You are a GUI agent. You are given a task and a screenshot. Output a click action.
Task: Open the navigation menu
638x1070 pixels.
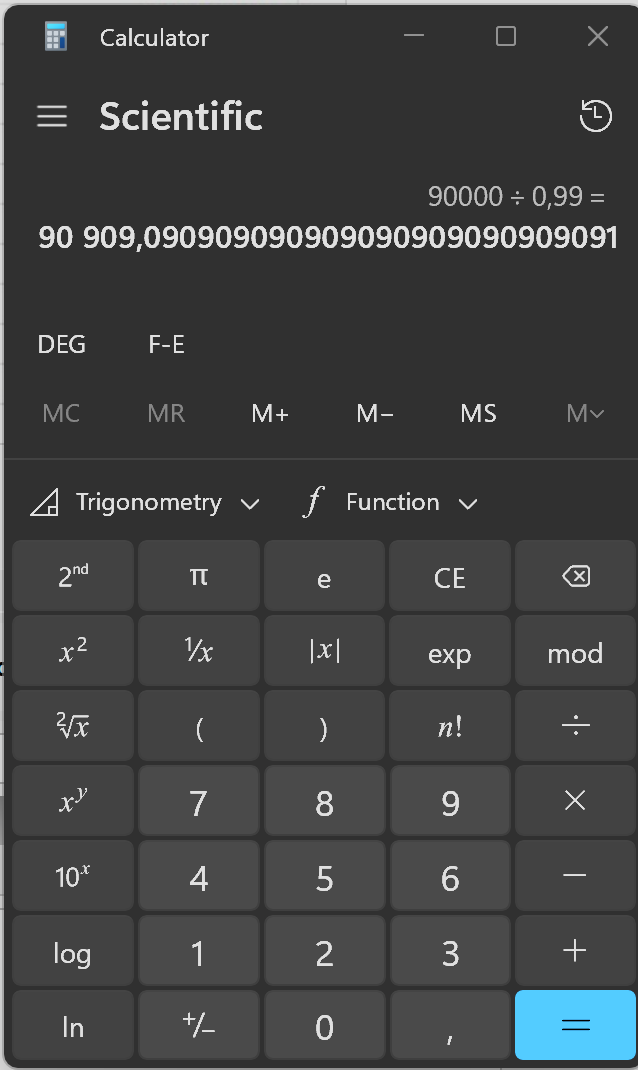52,116
